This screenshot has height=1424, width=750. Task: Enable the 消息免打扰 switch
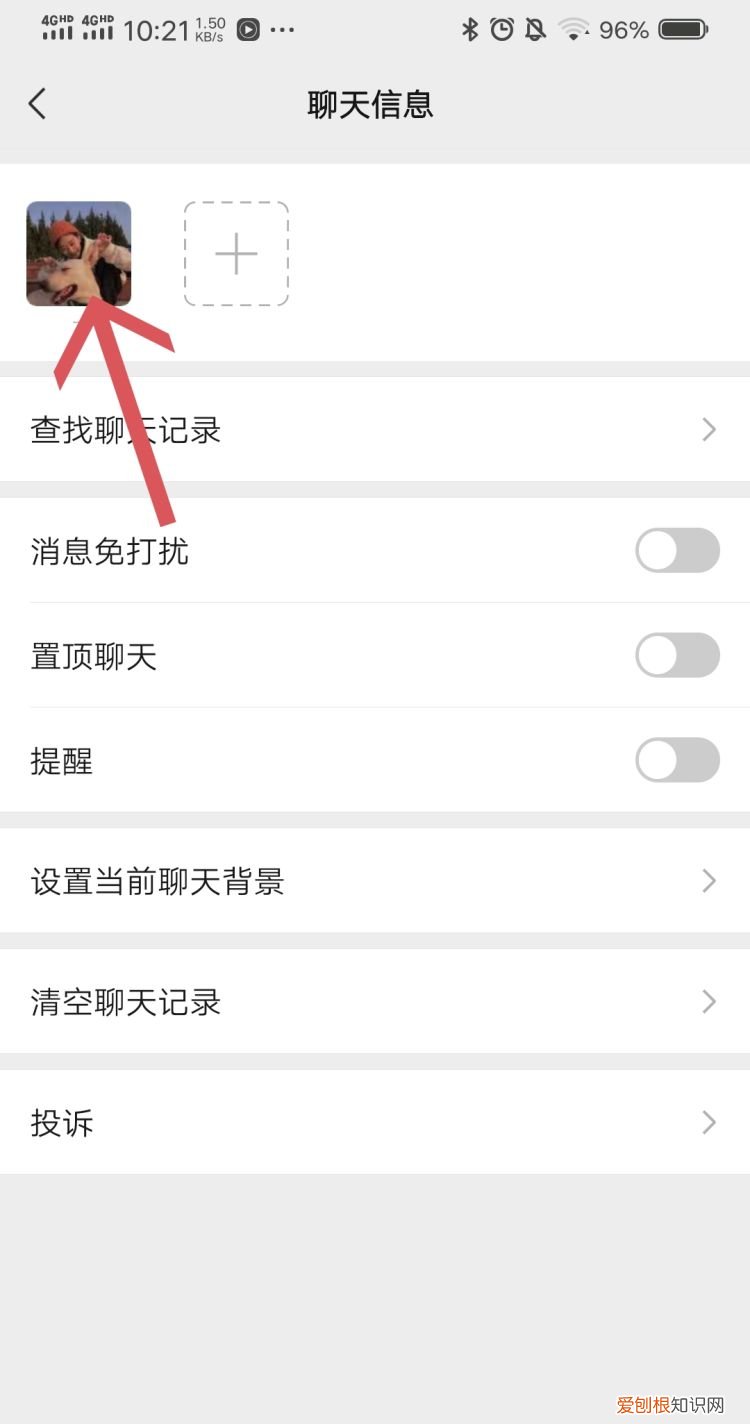pyautogui.click(x=677, y=551)
